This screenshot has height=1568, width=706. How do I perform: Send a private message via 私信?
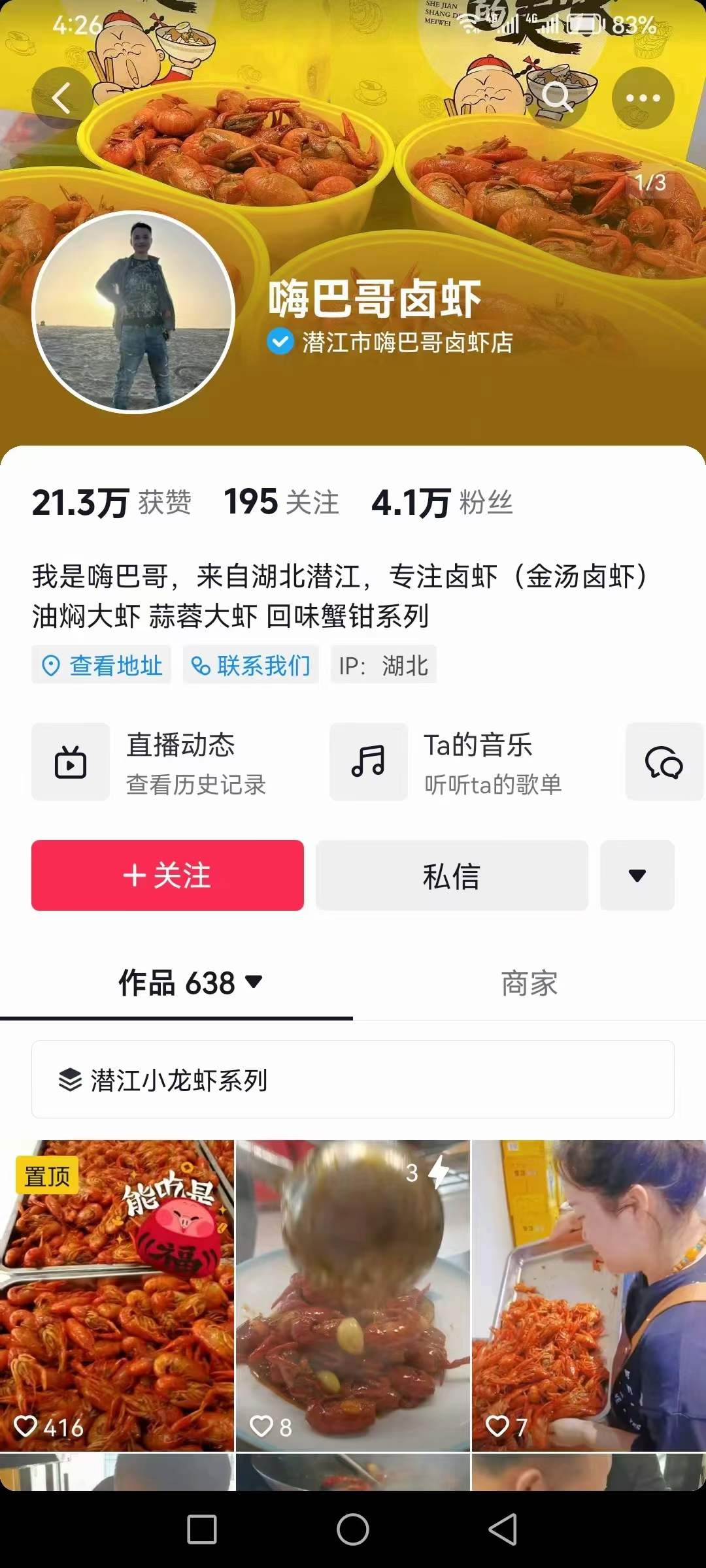[452, 875]
